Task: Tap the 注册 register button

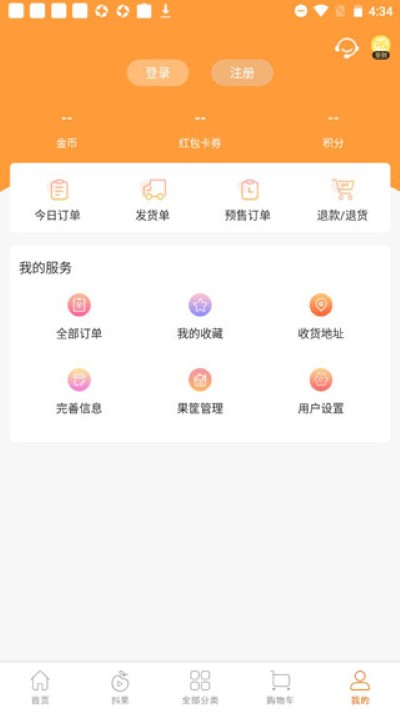Action: 242,73
